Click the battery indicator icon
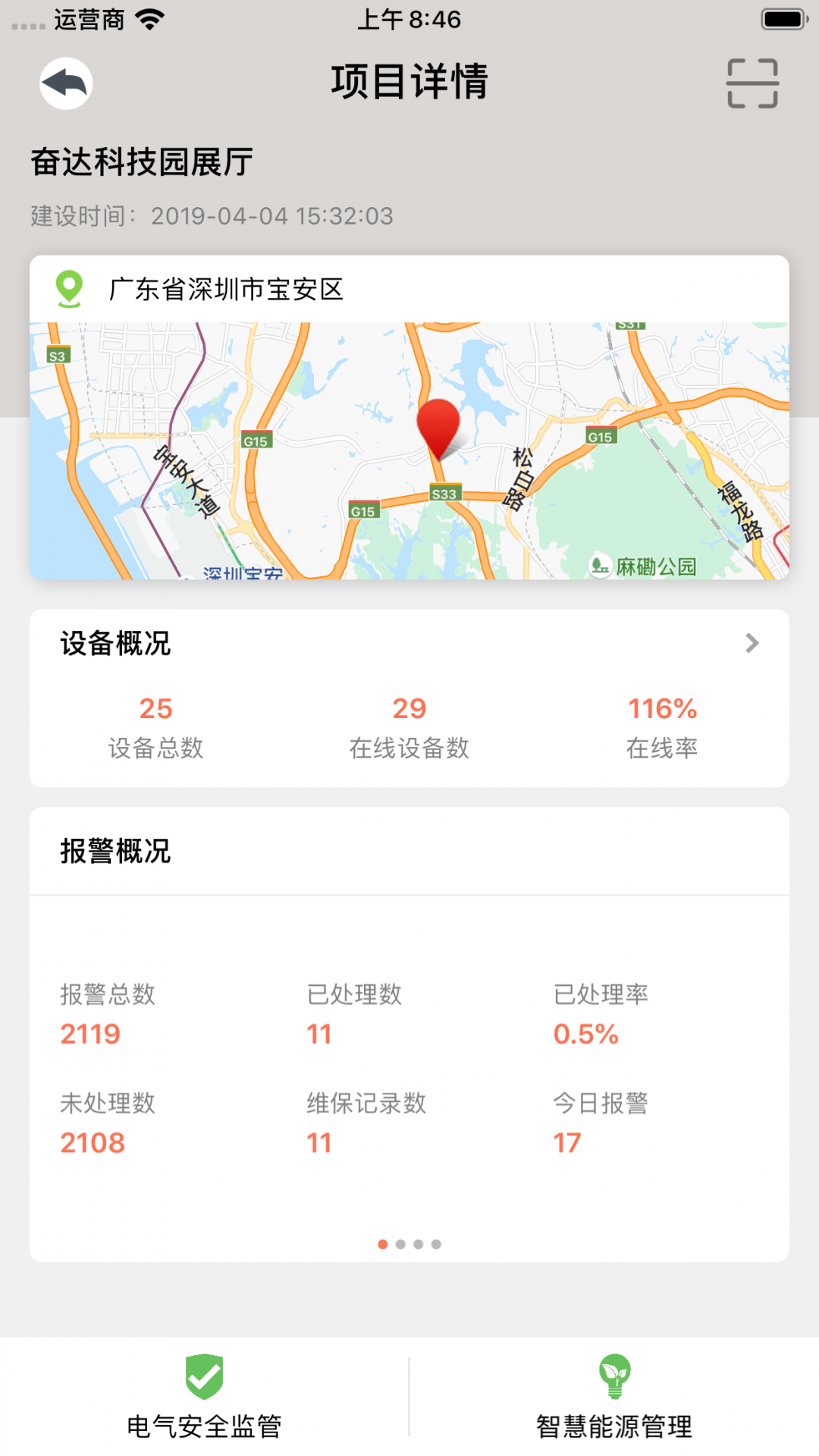819x1456 pixels. point(783,20)
